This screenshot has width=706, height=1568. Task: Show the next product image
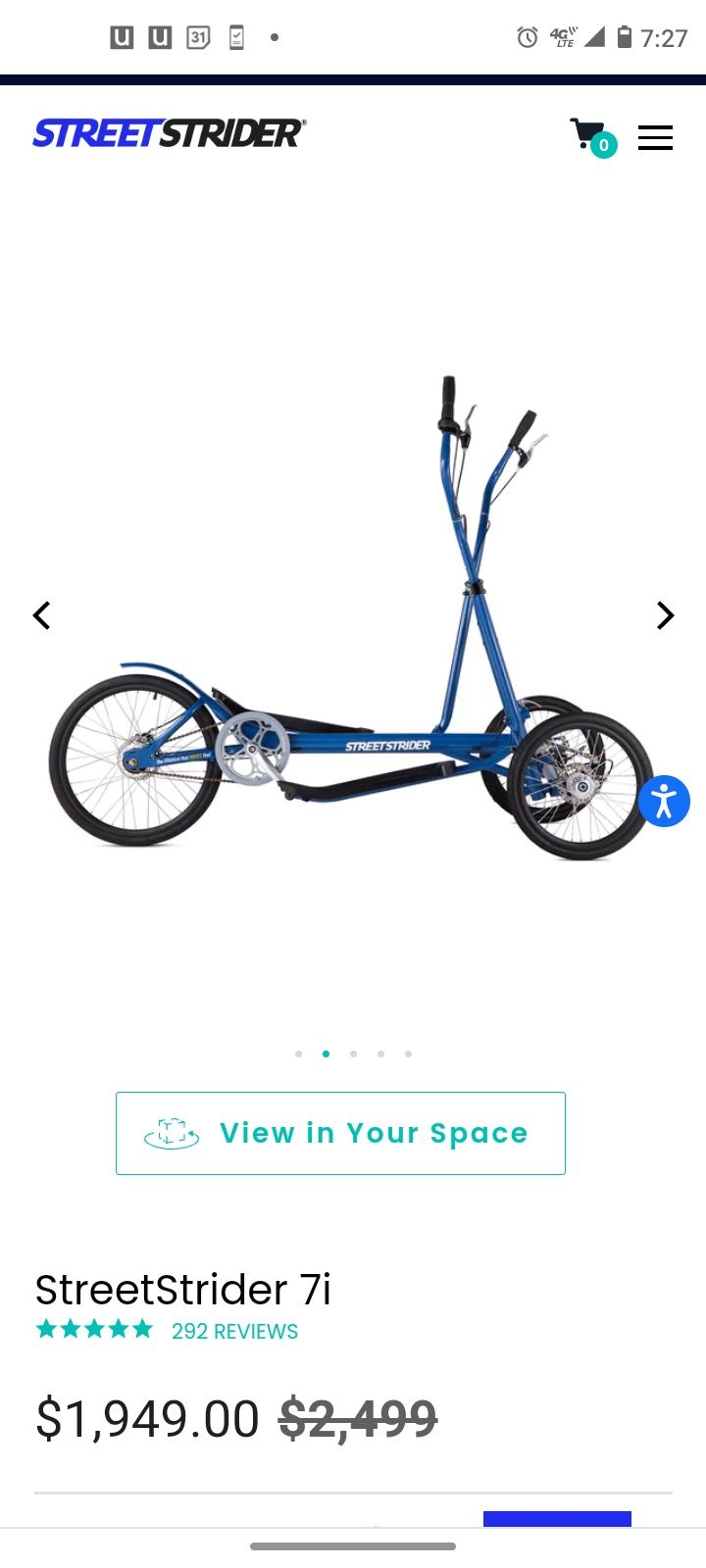tap(665, 615)
